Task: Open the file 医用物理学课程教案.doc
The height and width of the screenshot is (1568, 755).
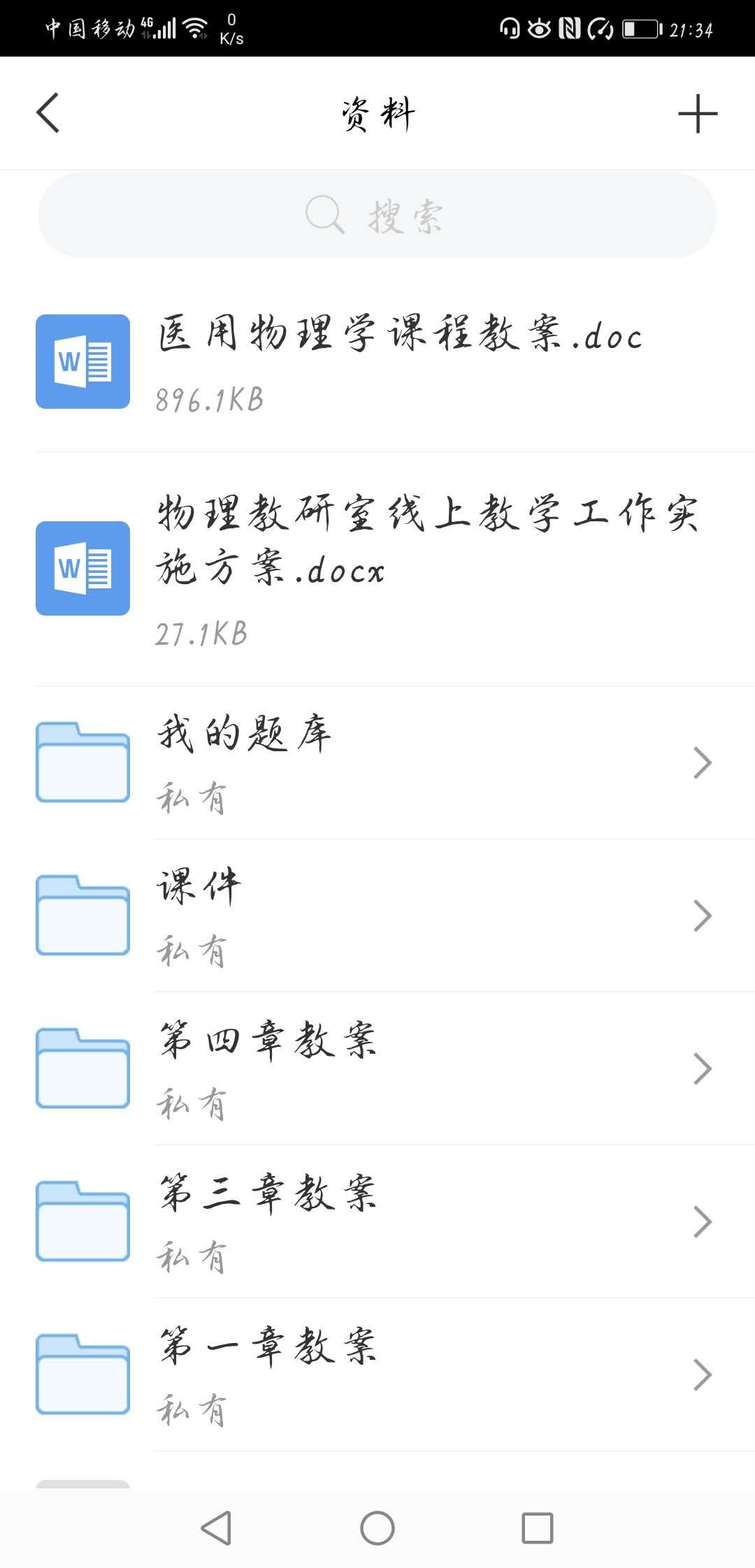Action: [398, 361]
